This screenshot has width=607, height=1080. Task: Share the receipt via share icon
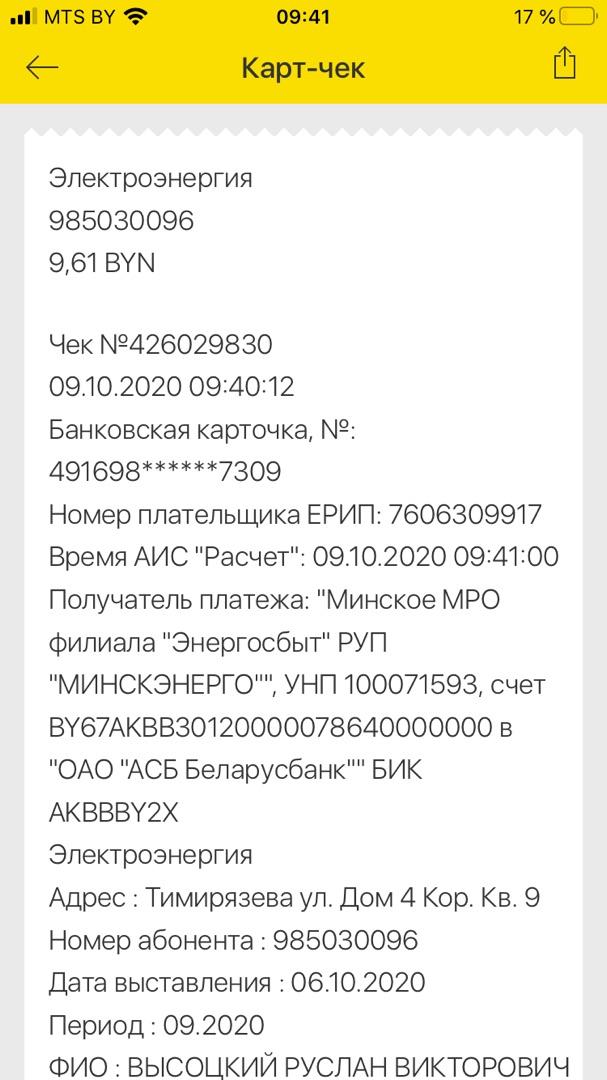(565, 64)
